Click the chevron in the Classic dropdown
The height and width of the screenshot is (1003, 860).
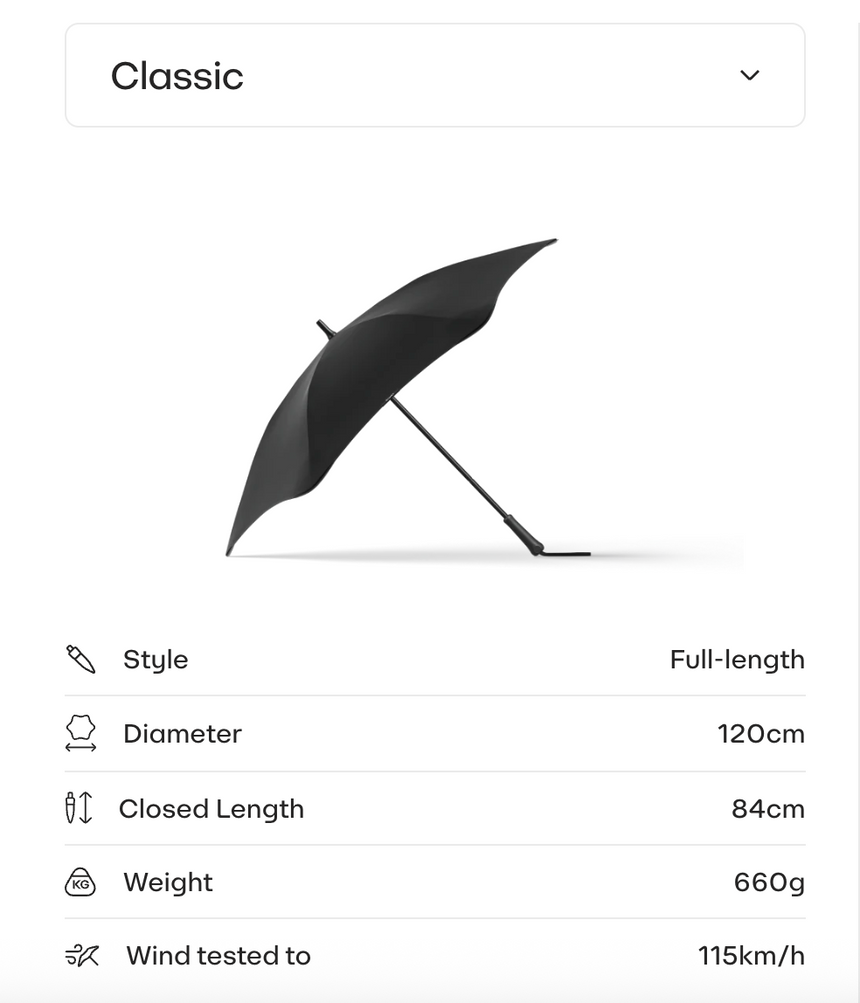[x=749, y=75]
